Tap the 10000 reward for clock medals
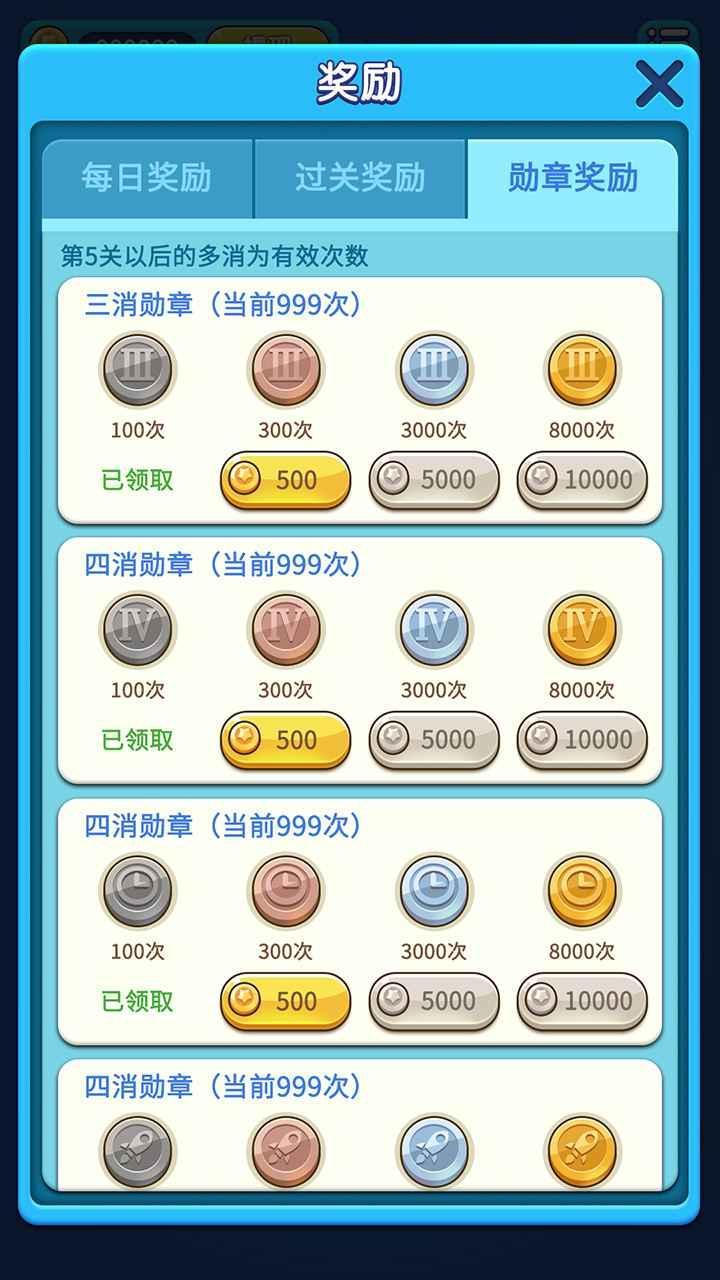Viewport: 720px width, 1280px height. [x=582, y=1001]
